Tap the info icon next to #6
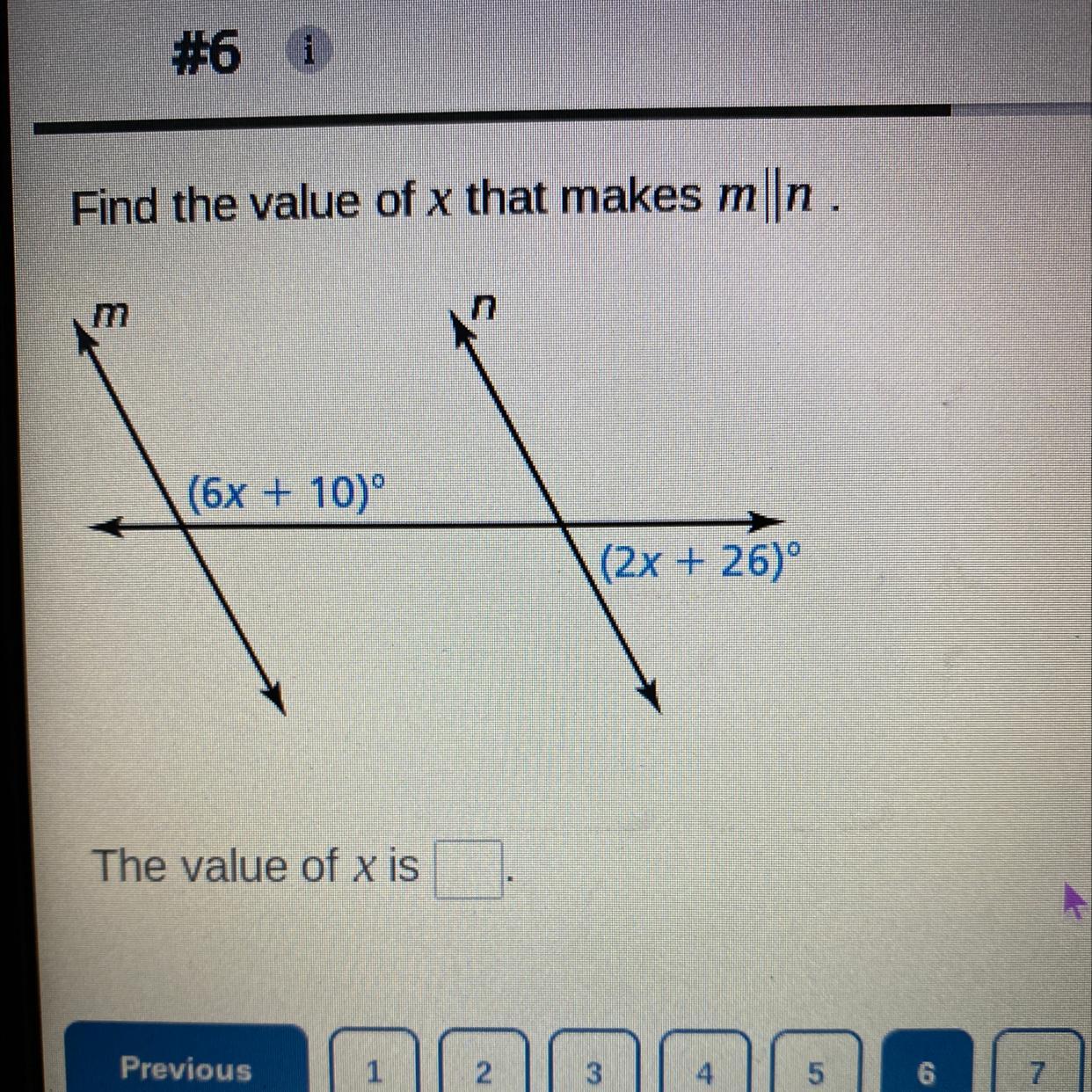 pyautogui.click(x=308, y=54)
